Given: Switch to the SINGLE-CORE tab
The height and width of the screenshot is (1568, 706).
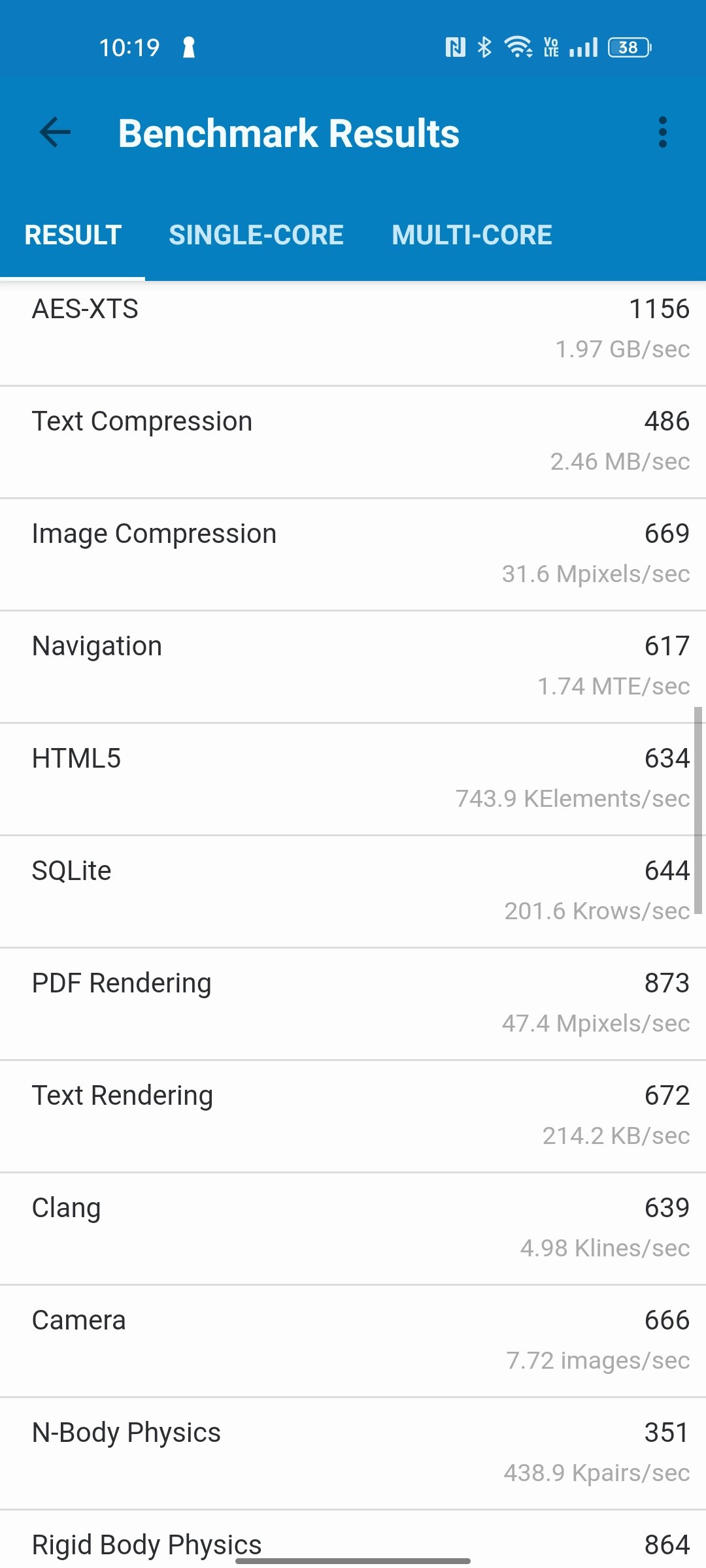Looking at the screenshot, I should pos(256,235).
